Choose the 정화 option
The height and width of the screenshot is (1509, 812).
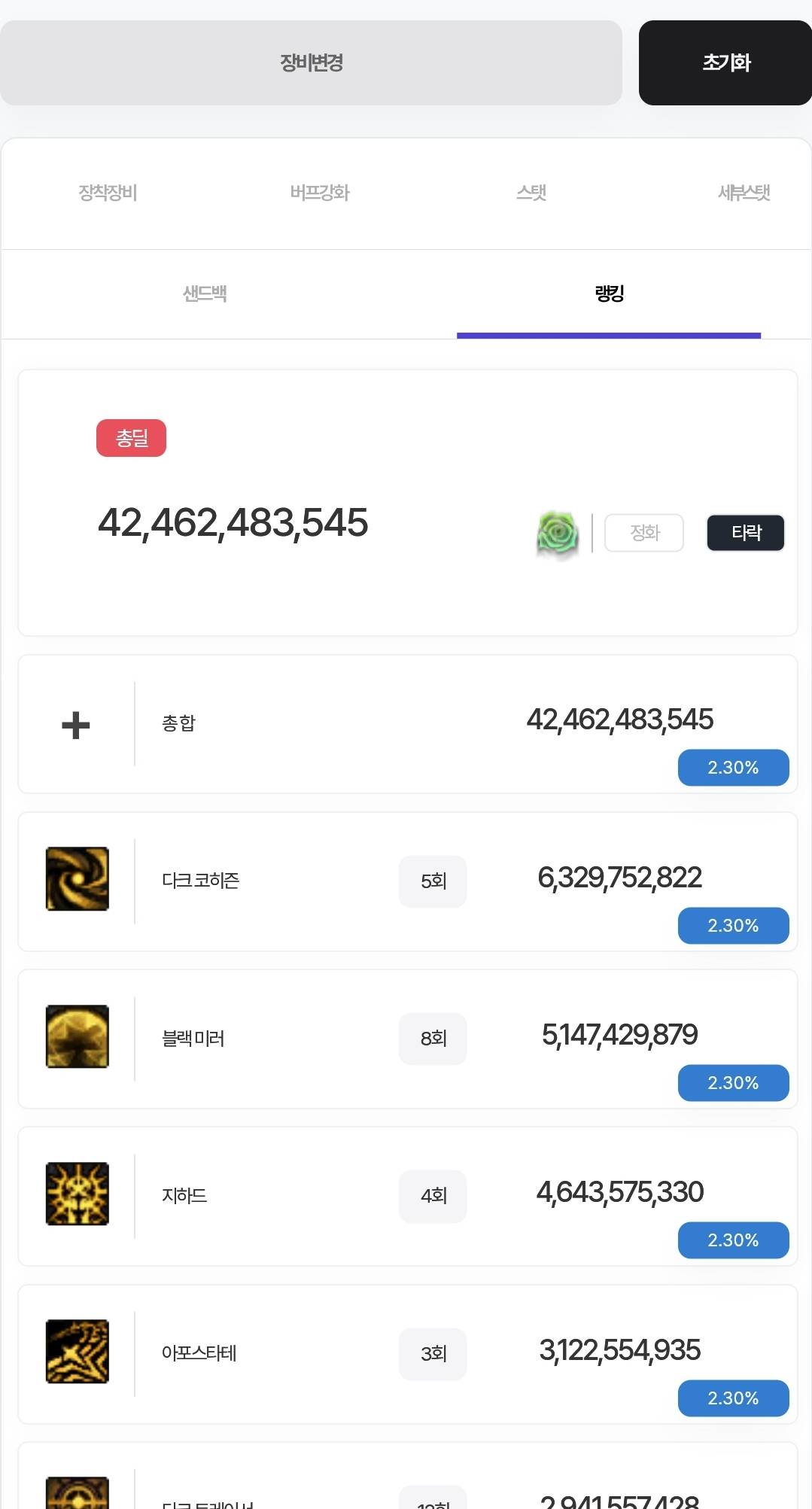644,533
